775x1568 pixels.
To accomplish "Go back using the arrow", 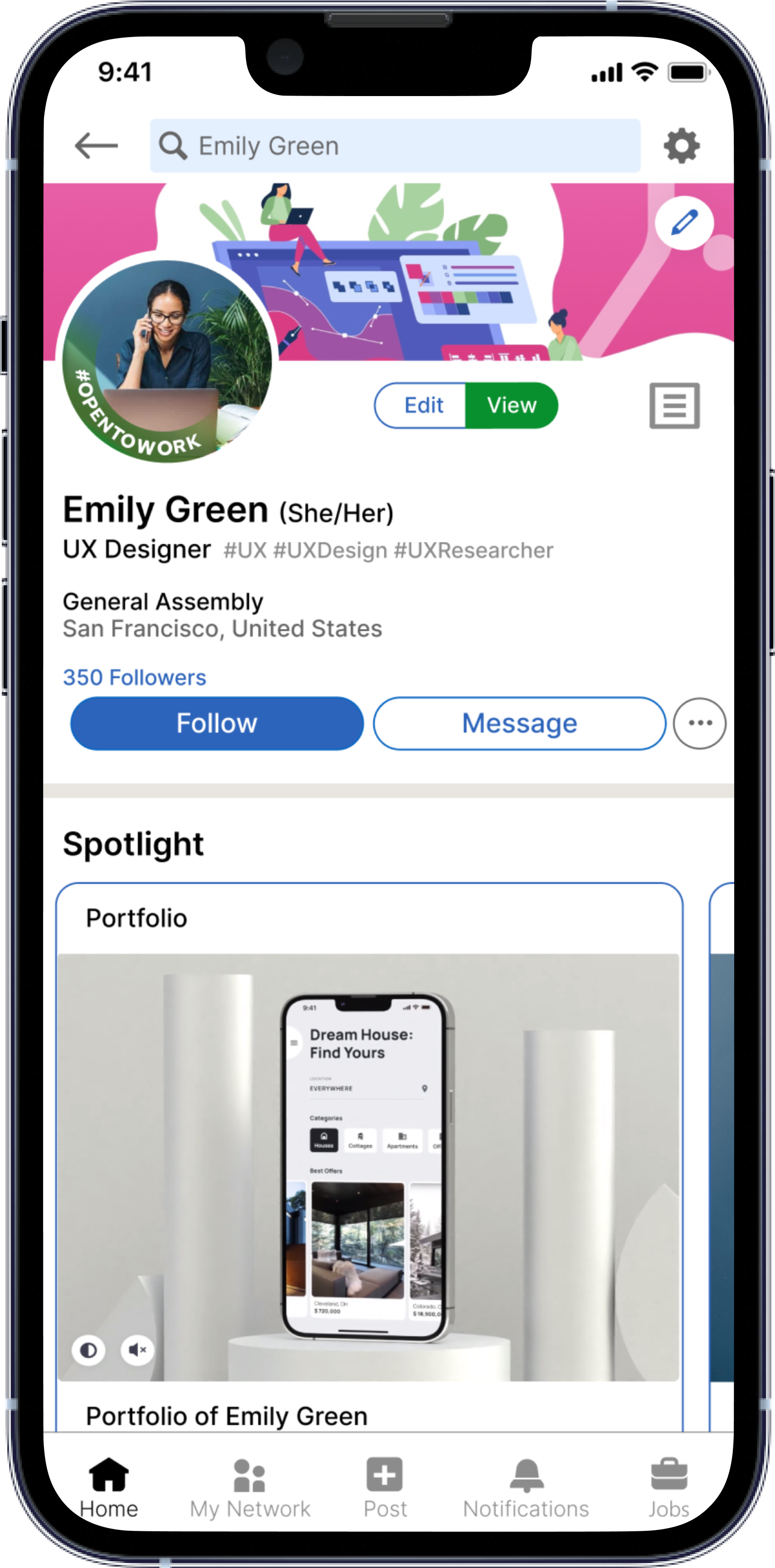I will pyautogui.click(x=96, y=145).
